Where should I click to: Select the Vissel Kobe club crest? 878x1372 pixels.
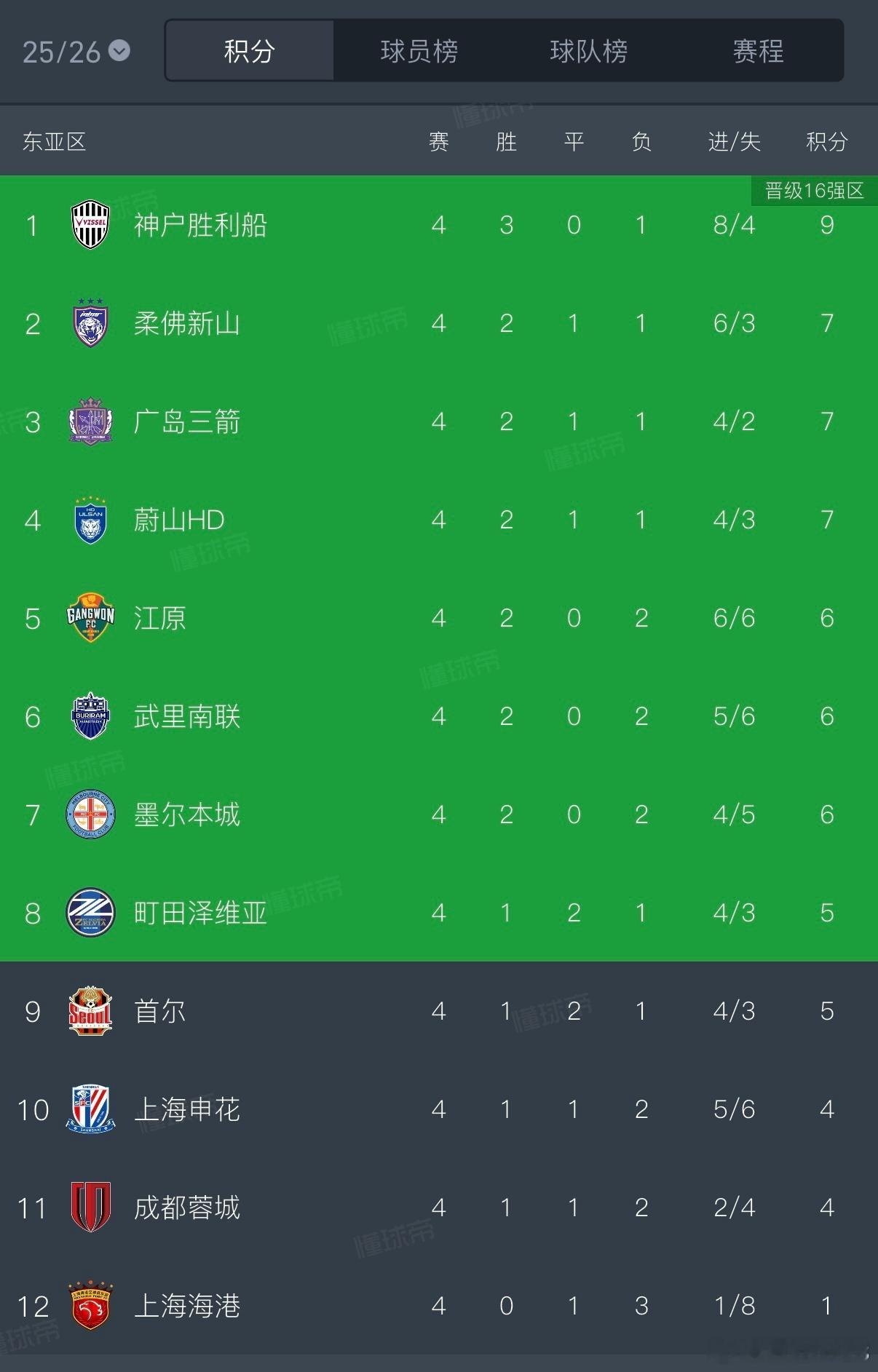click(x=90, y=224)
